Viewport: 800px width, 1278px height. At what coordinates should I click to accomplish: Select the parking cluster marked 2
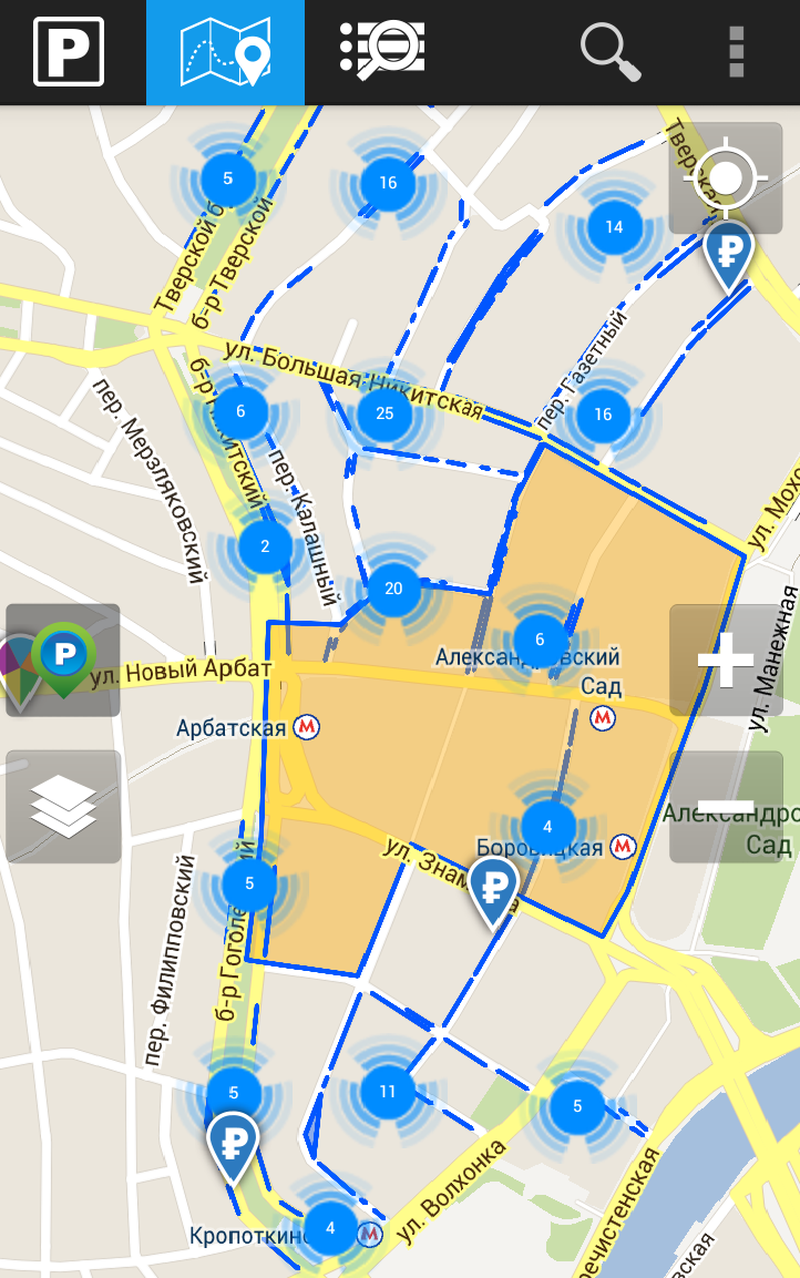(265, 547)
